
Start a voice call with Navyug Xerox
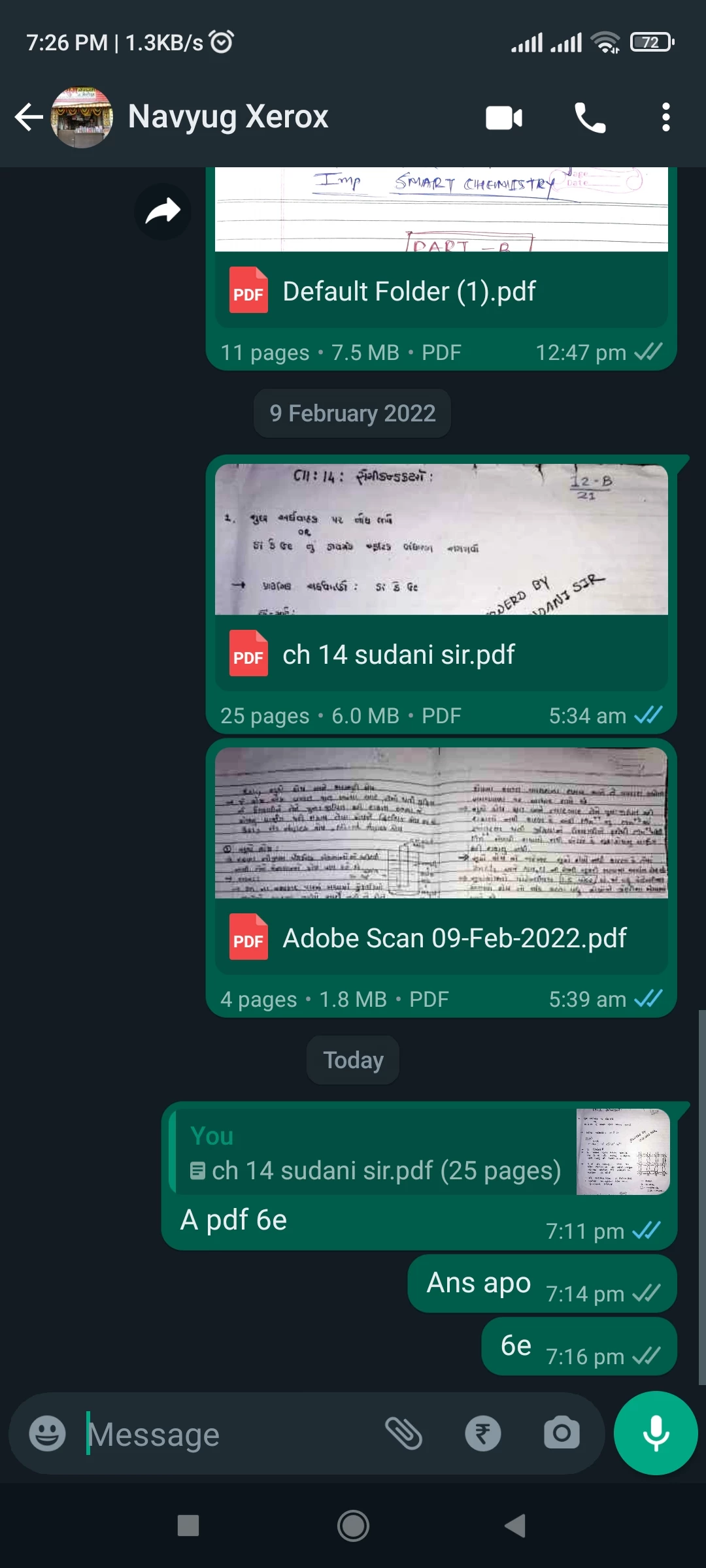coord(590,118)
